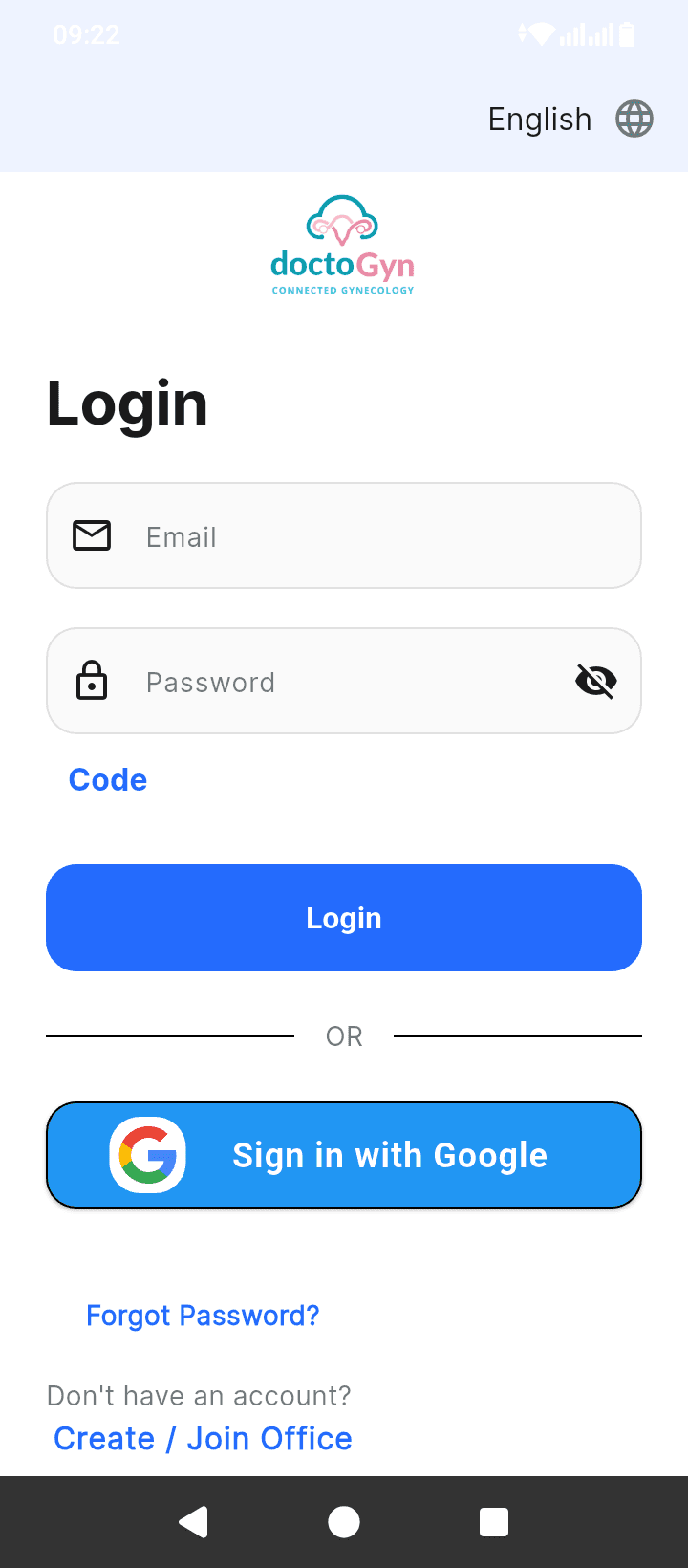Viewport: 688px width, 1568px height.
Task: Sign in with Google
Action: (x=344, y=1154)
